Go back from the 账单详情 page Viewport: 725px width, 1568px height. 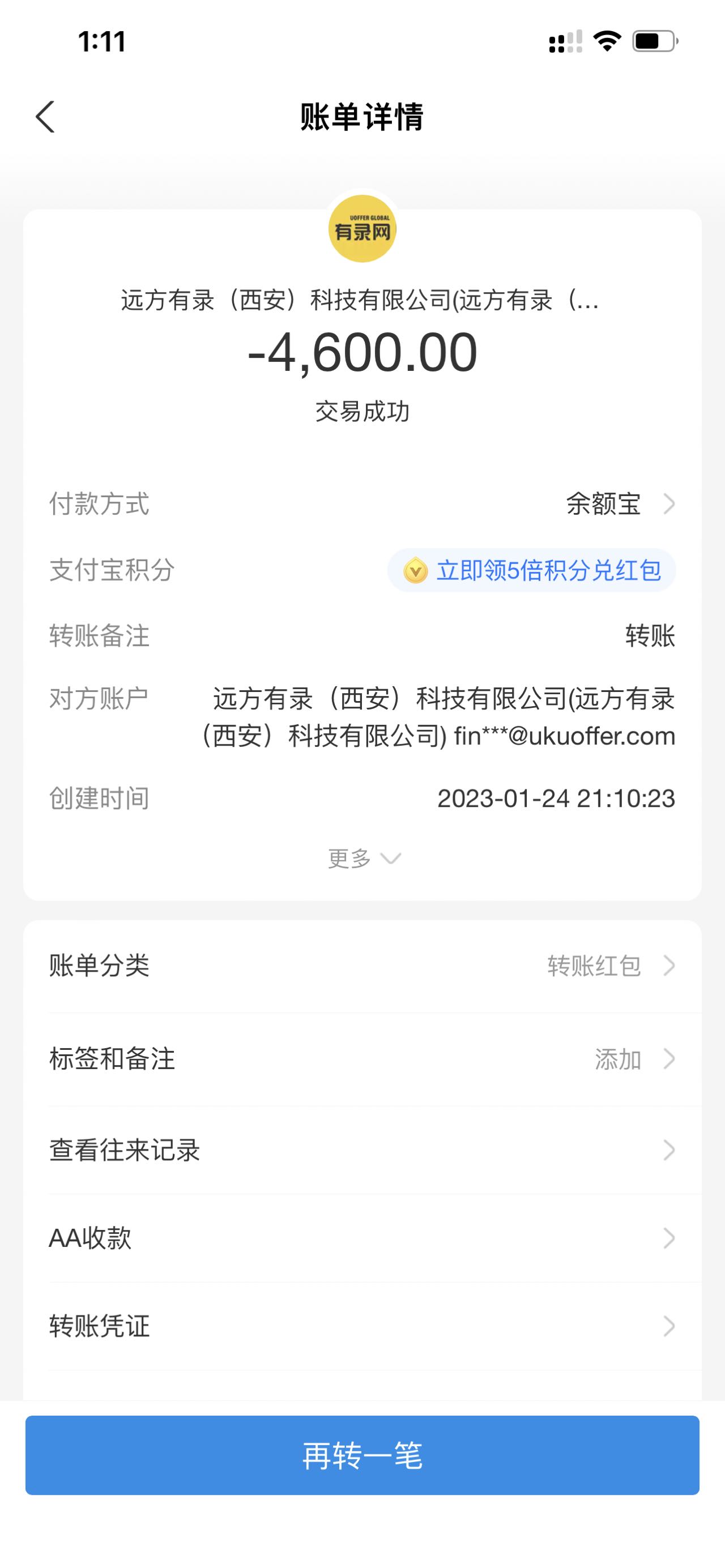point(46,116)
